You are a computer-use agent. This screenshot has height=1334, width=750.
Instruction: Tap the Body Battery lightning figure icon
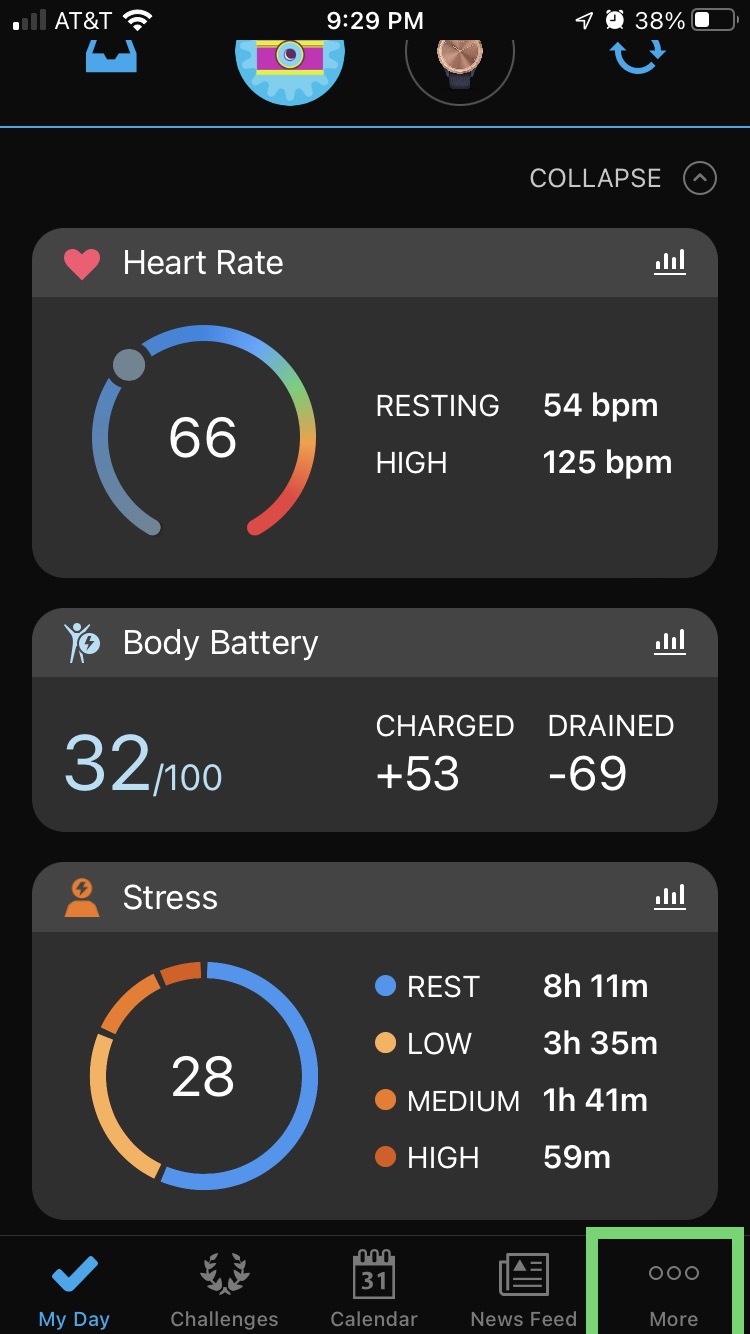click(x=82, y=642)
